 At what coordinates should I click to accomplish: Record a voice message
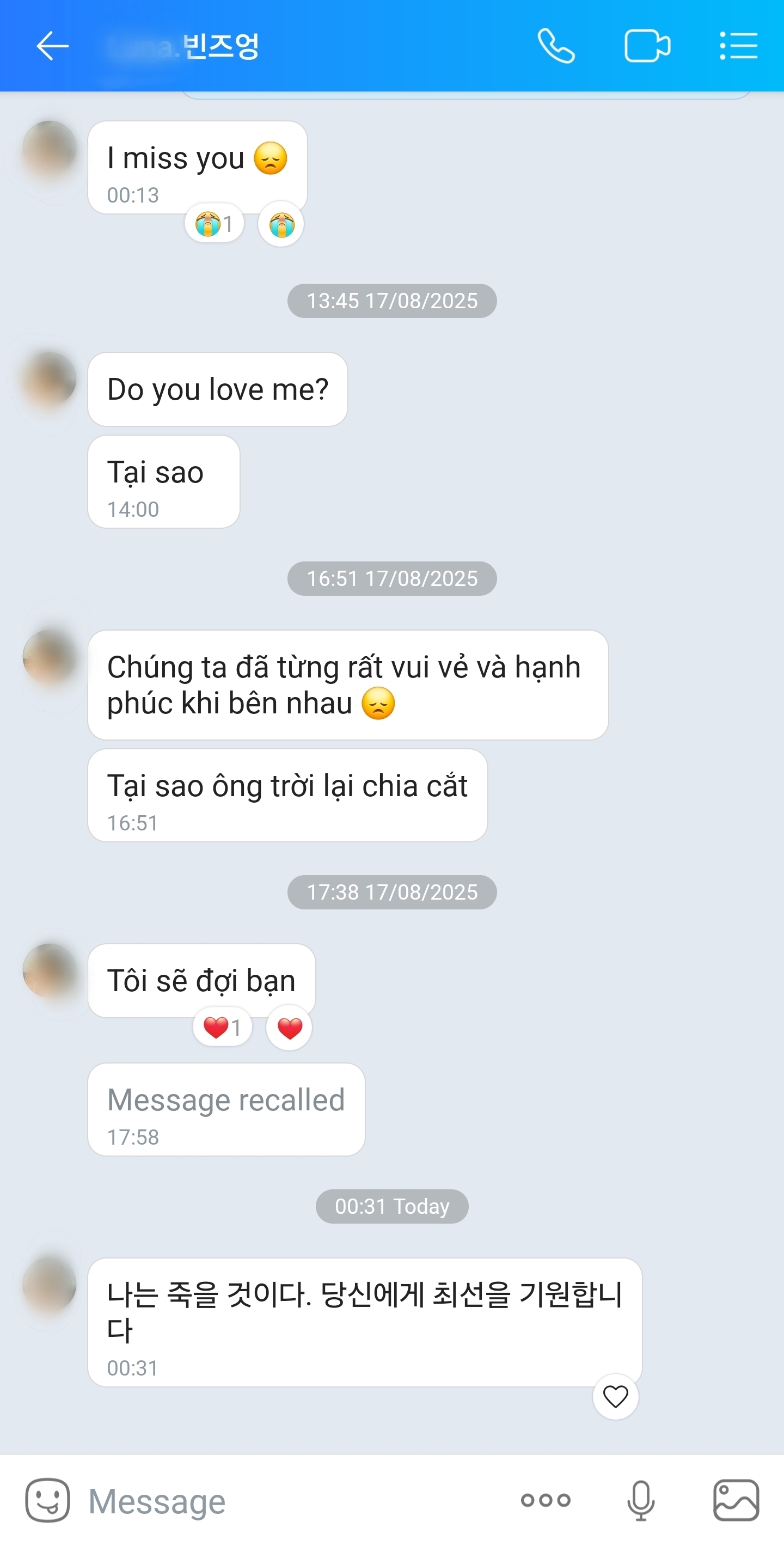click(641, 1500)
